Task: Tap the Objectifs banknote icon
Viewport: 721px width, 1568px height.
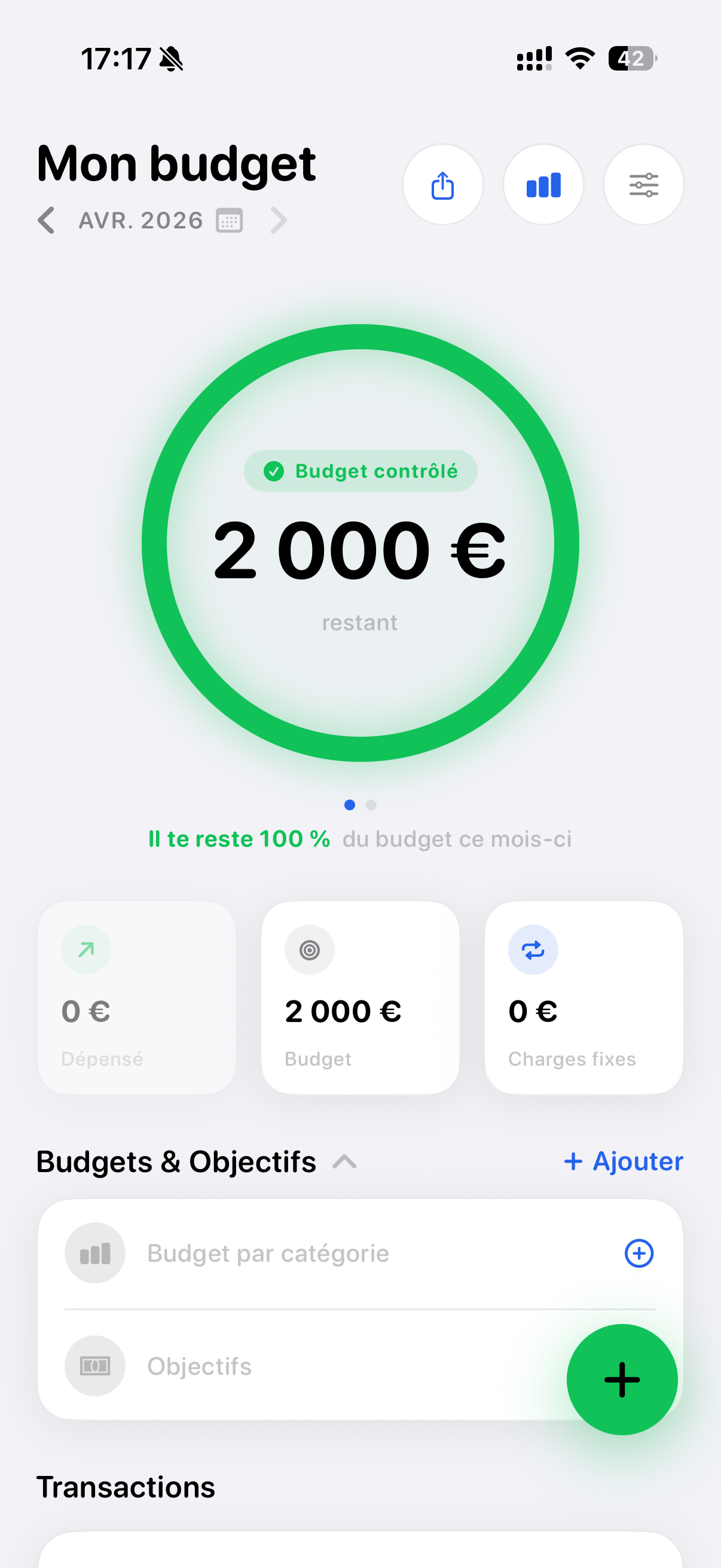Action: [x=95, y=1365]
